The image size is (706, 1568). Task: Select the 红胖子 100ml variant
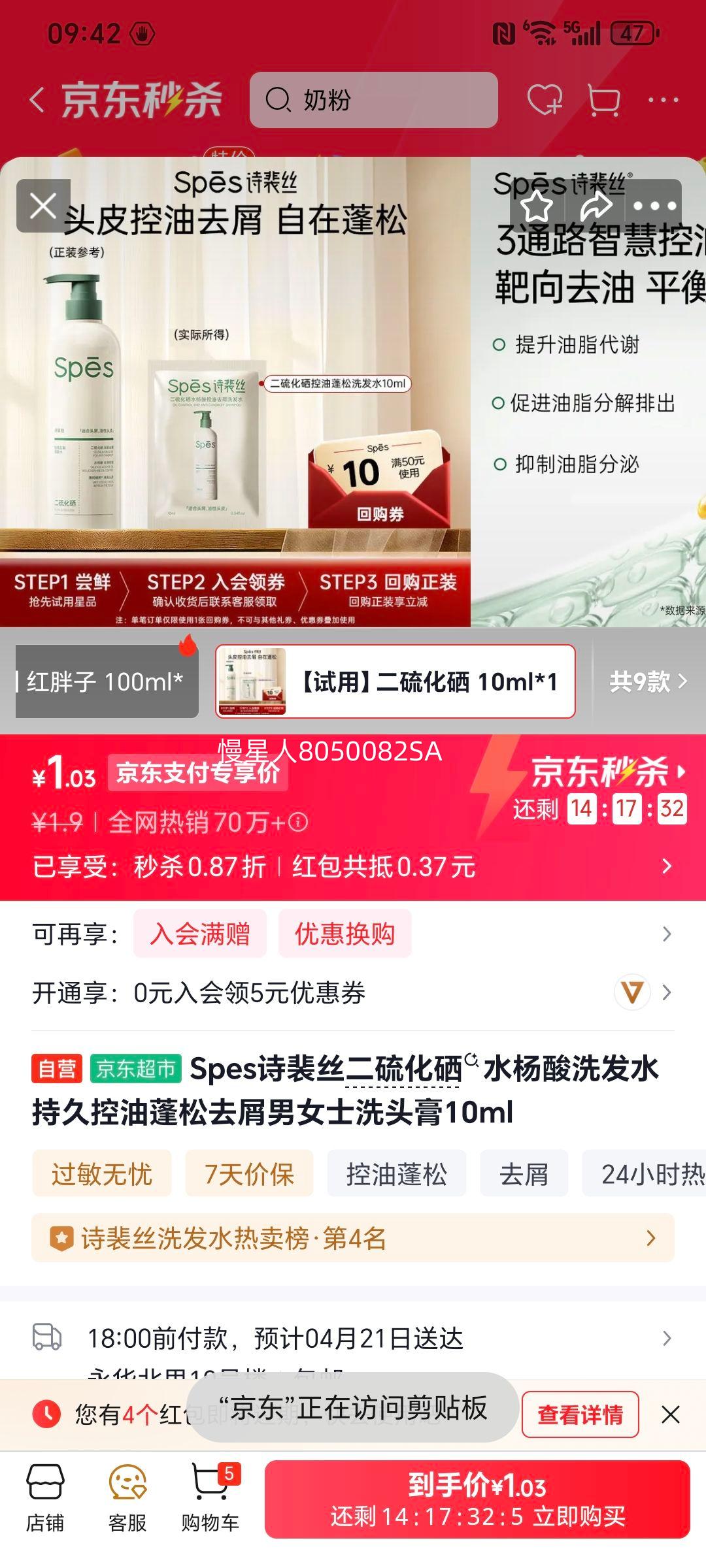point(105,681)
